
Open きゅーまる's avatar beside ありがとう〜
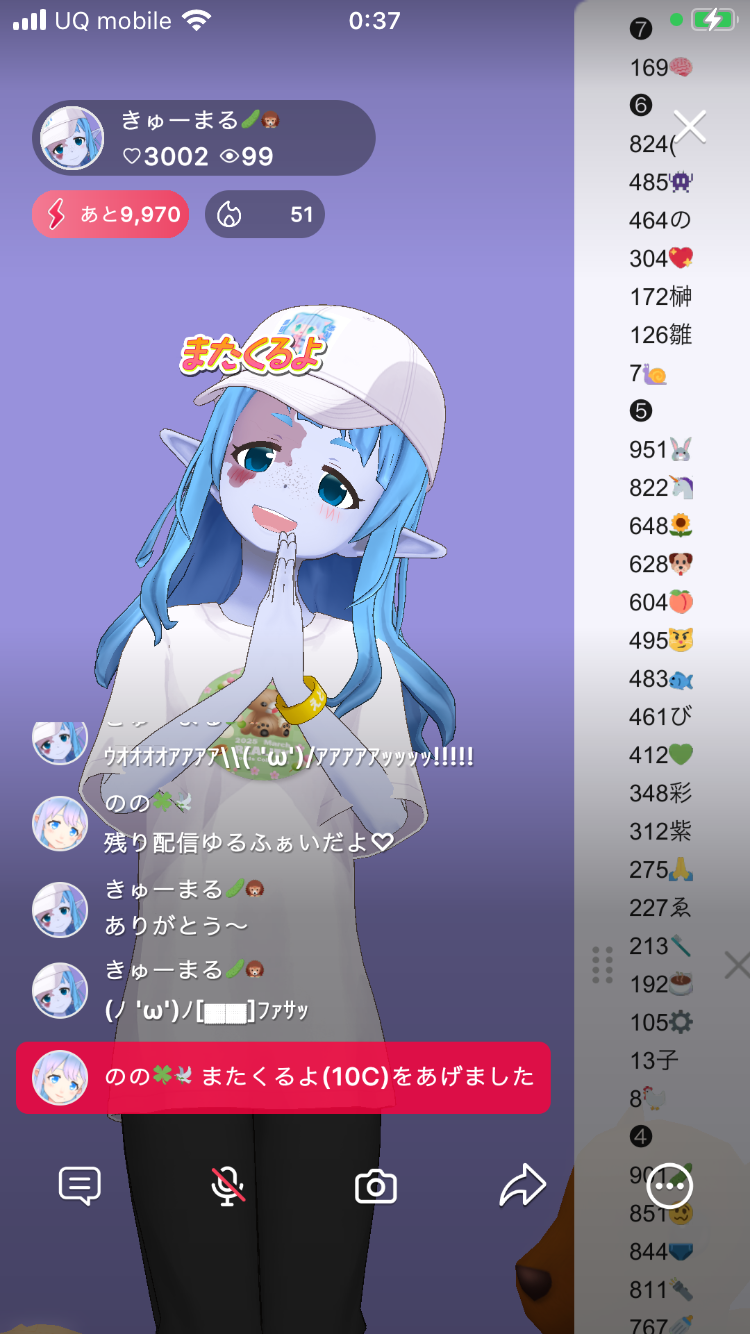[x=60, y=909]
